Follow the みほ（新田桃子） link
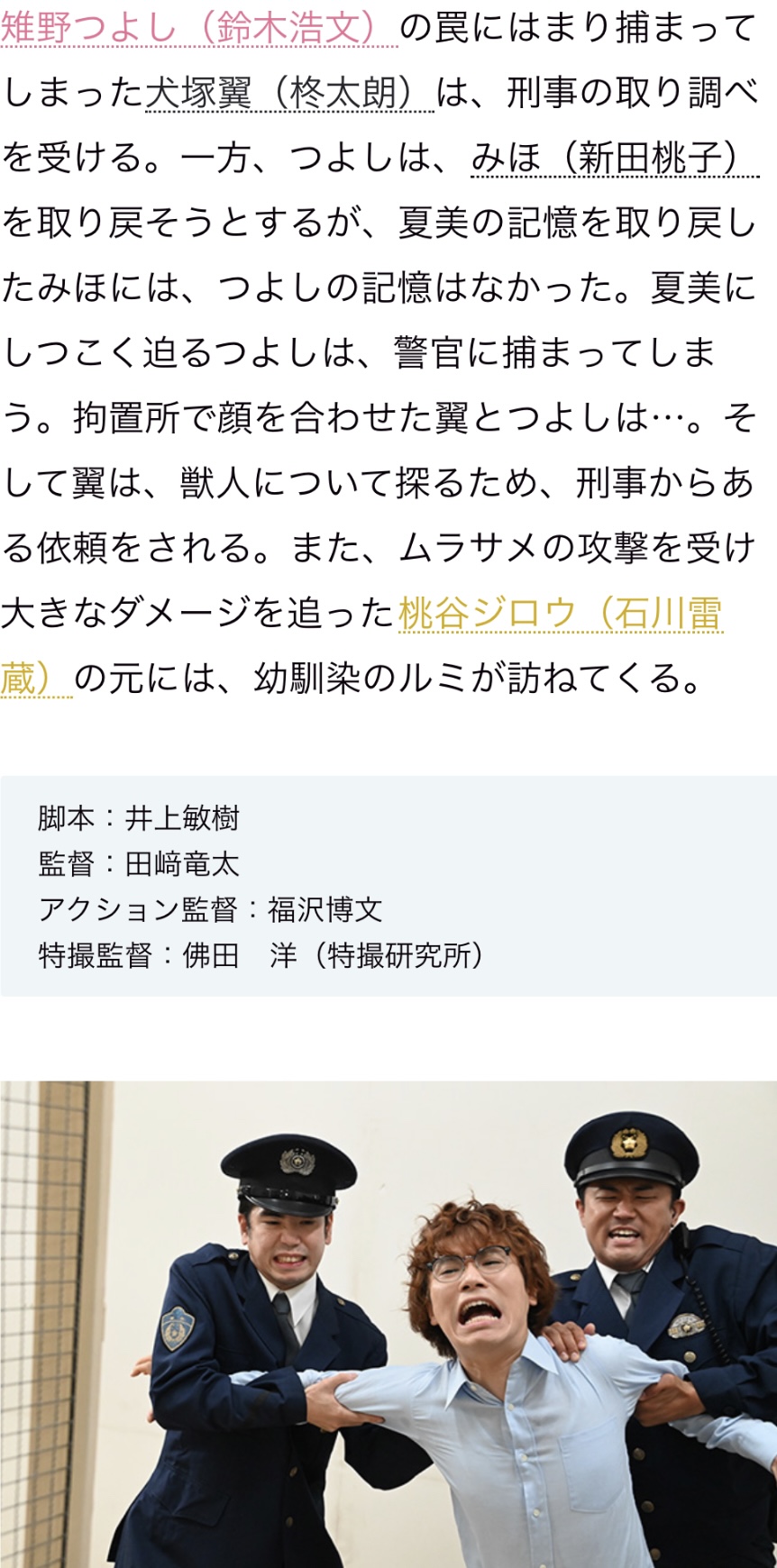This screenshot has height=1568, width=777. [x=614, y=159]
